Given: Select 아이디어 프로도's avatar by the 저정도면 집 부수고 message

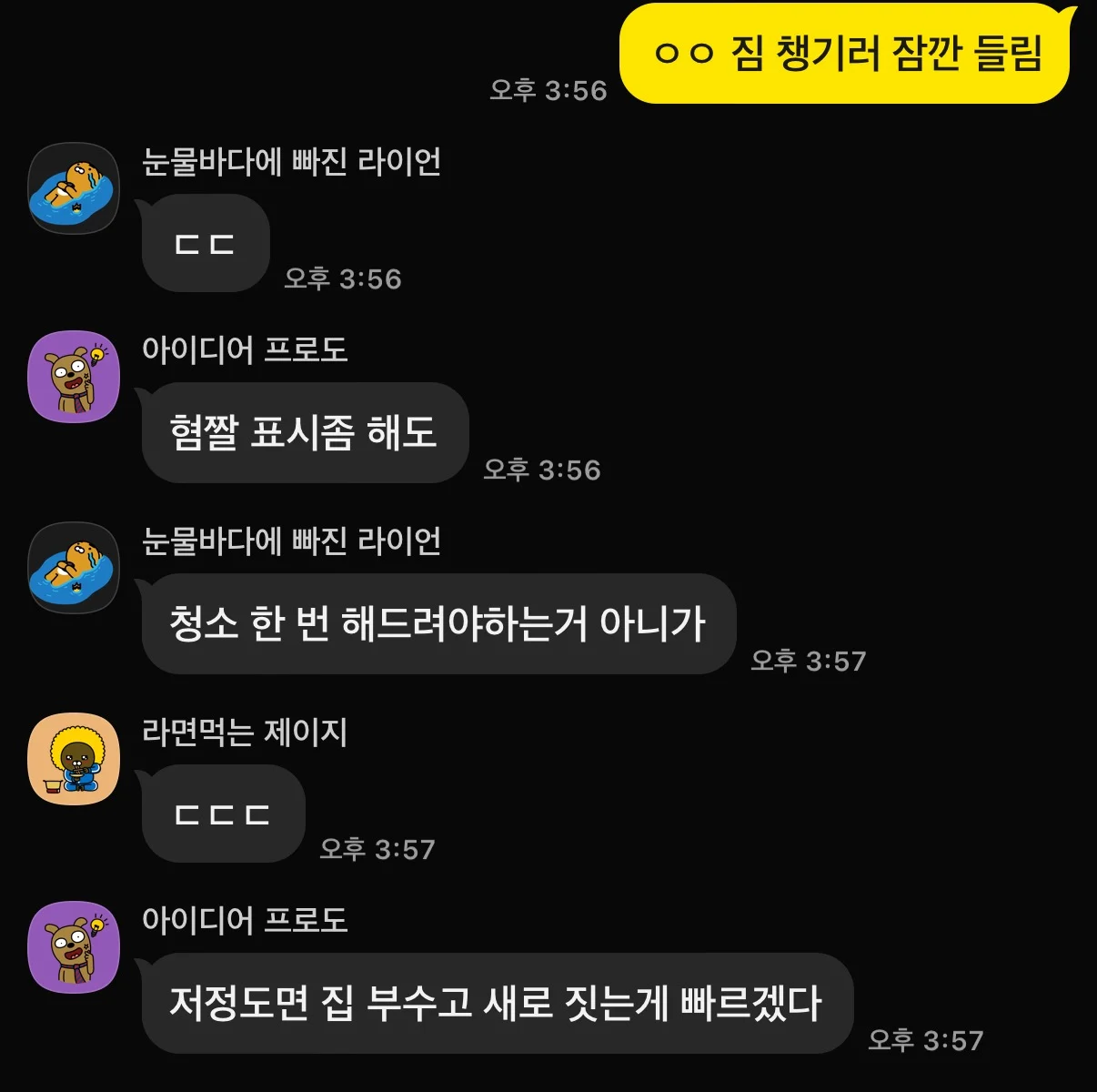Looking at the screenshot, I should pyautogui.click(x=74, y=947).
